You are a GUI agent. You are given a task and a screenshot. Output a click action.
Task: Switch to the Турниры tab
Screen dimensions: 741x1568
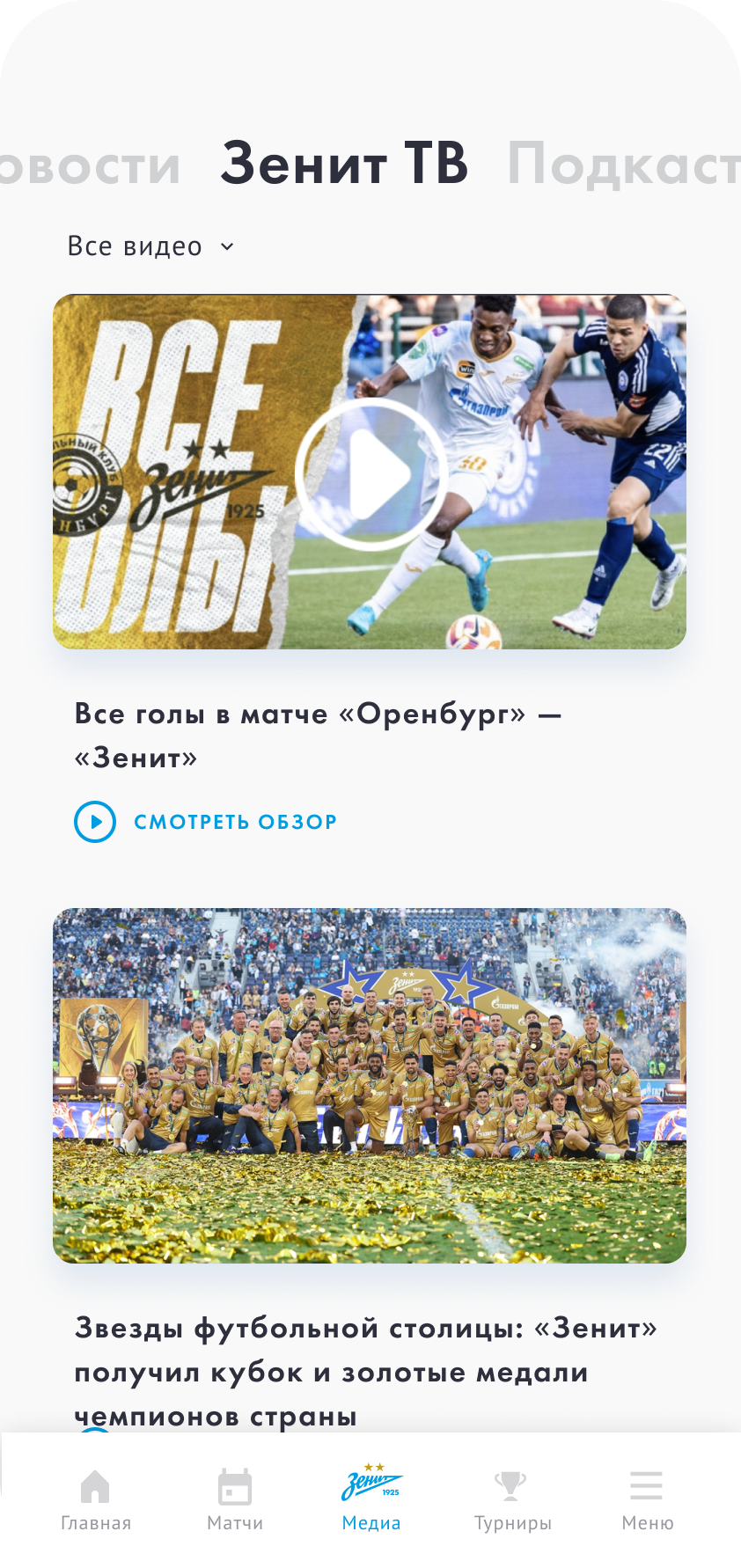(x=511, y=1499)
